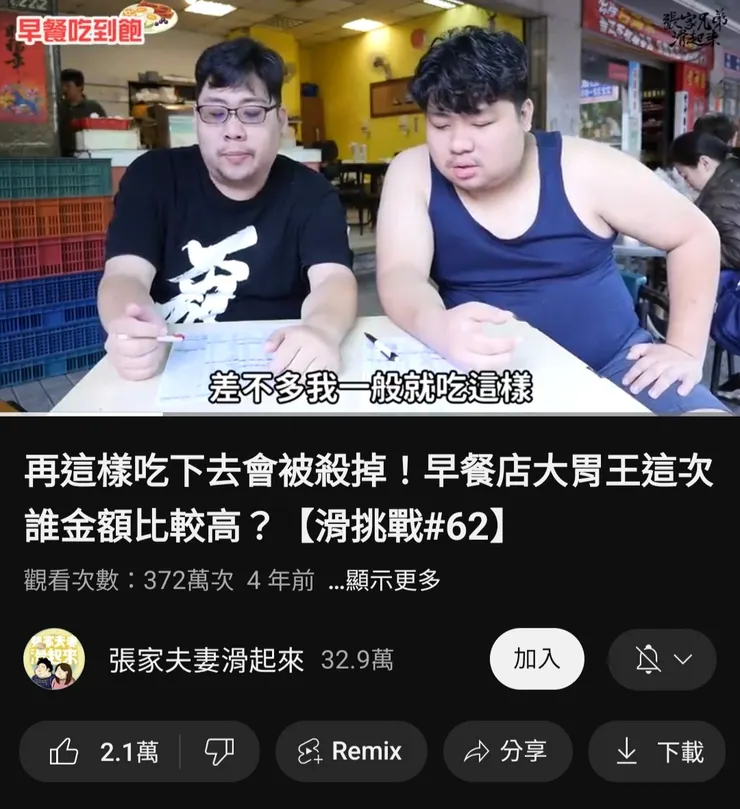Tap the 加入 join button
This screenshot has height=809, width=740.
pos(537,660)
